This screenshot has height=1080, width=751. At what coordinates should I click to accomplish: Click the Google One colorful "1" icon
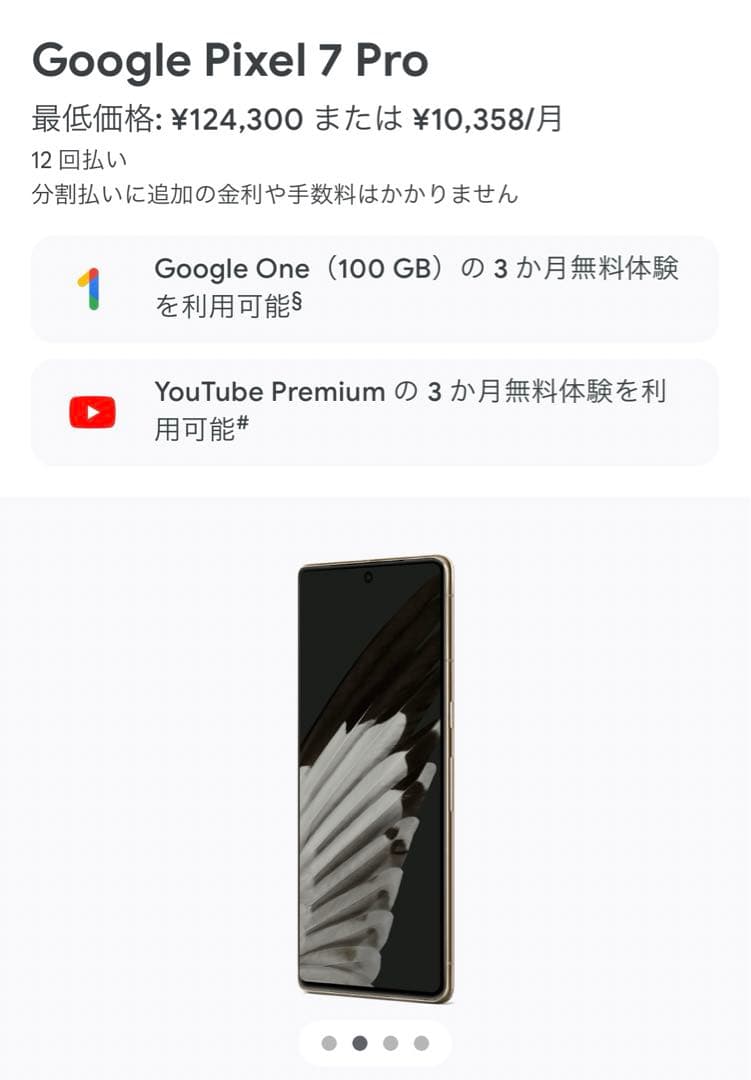pos(87,290)
